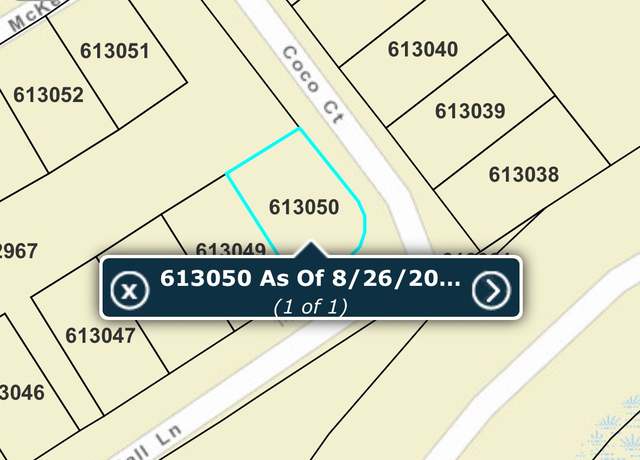Select parcel 613039 on the map
Viewport: 640px width, 460px height.
point(469,111)
